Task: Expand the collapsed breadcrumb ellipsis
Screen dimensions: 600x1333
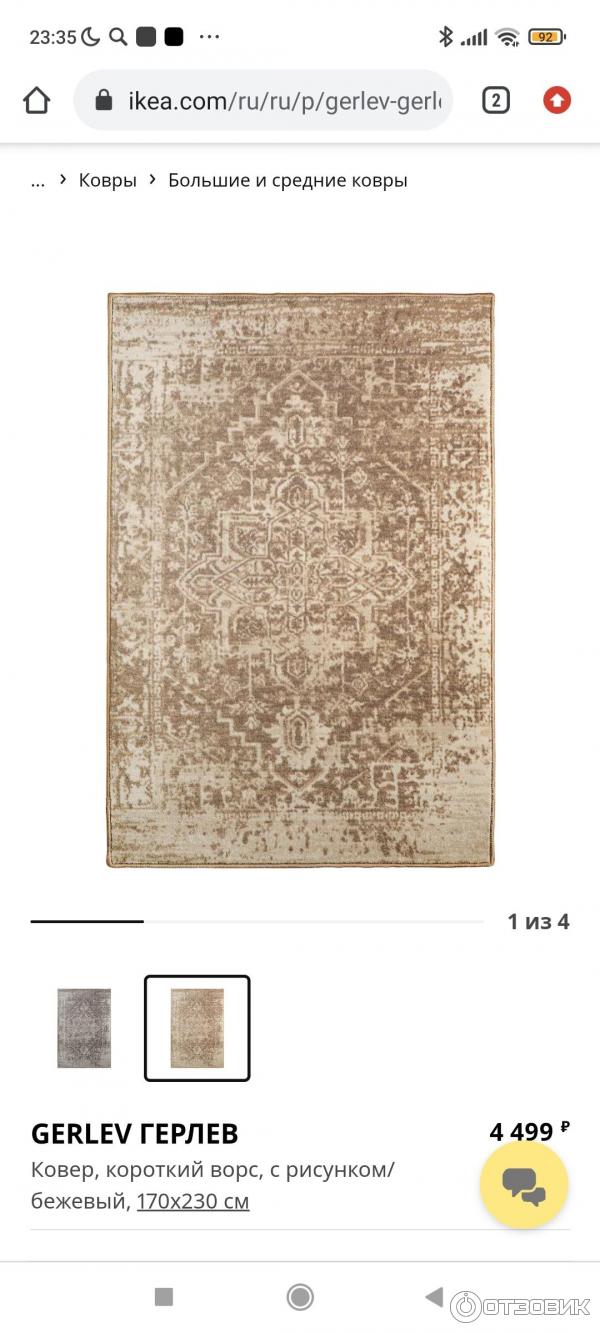Action: pos(38,181)
